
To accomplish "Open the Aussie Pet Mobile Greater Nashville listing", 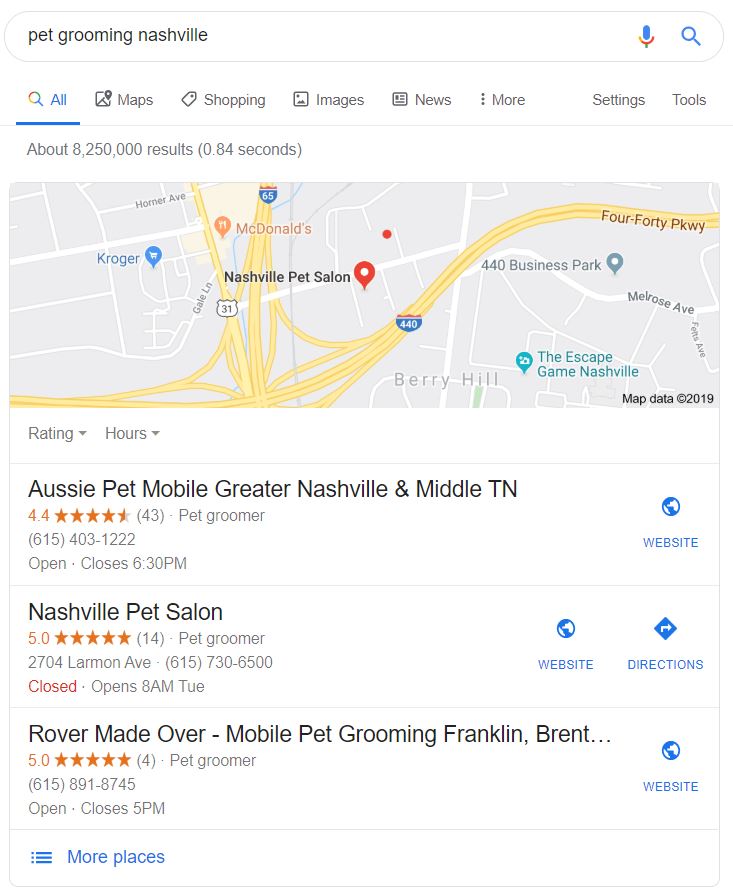I will point(273,489).
